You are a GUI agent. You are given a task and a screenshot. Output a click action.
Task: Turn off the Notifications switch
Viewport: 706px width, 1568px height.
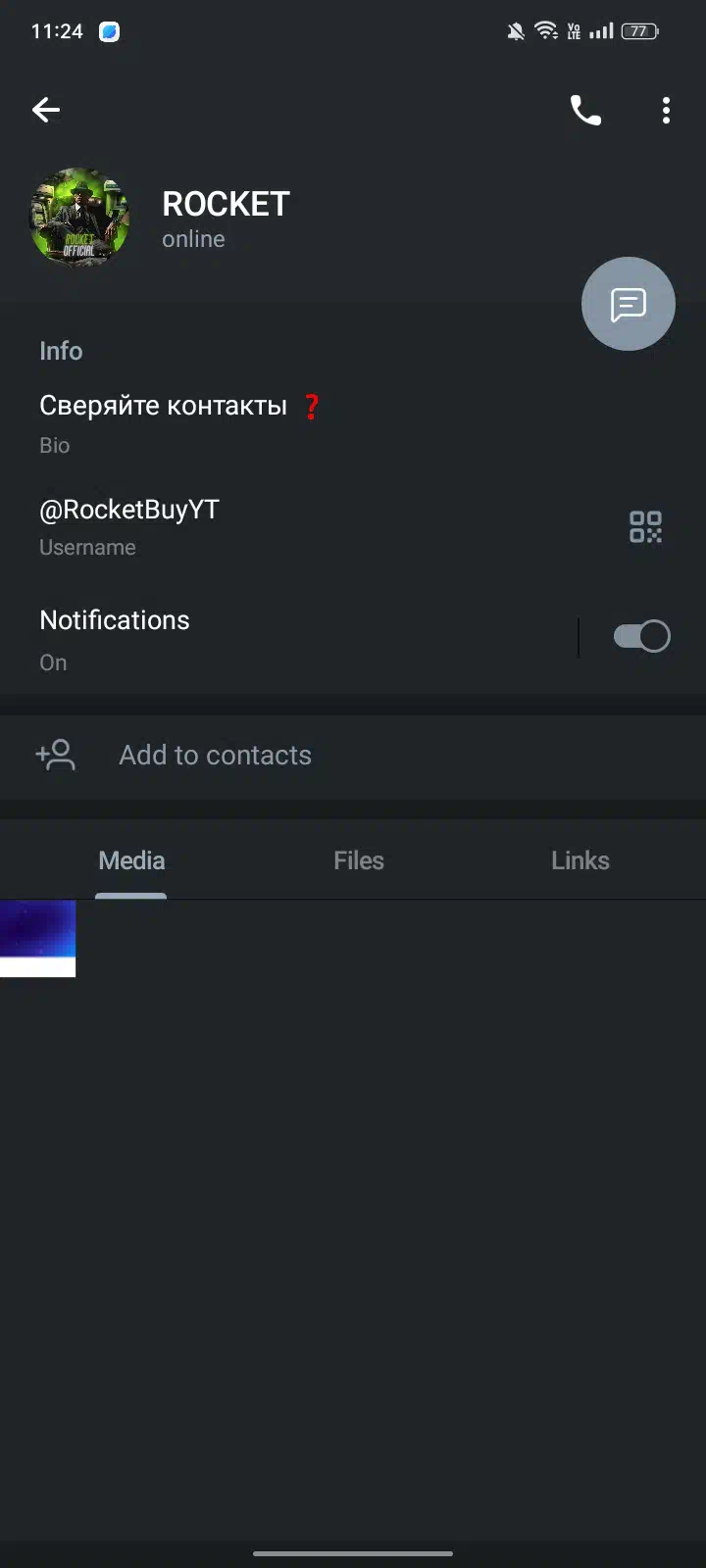(x=641, y=636)
